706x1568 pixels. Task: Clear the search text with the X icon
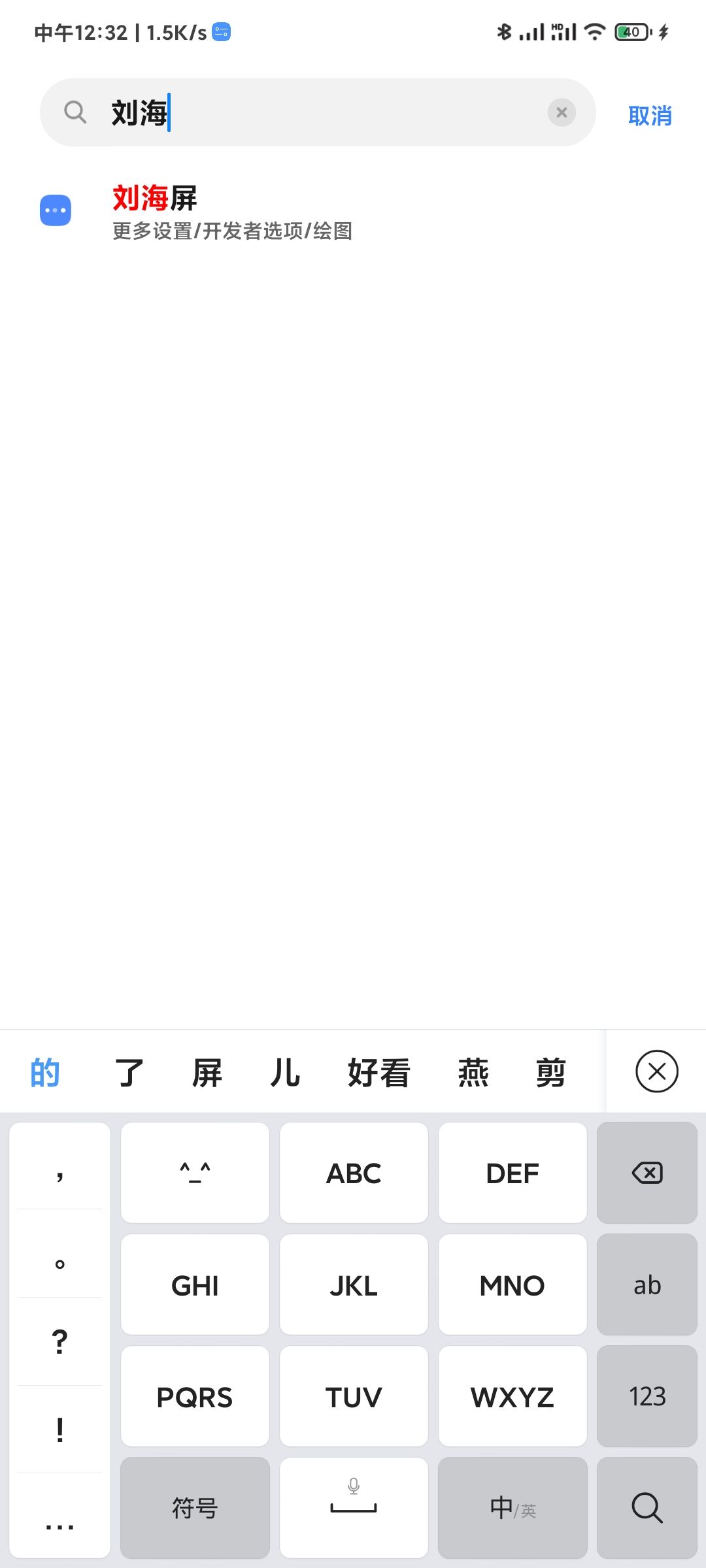[562, 112]
